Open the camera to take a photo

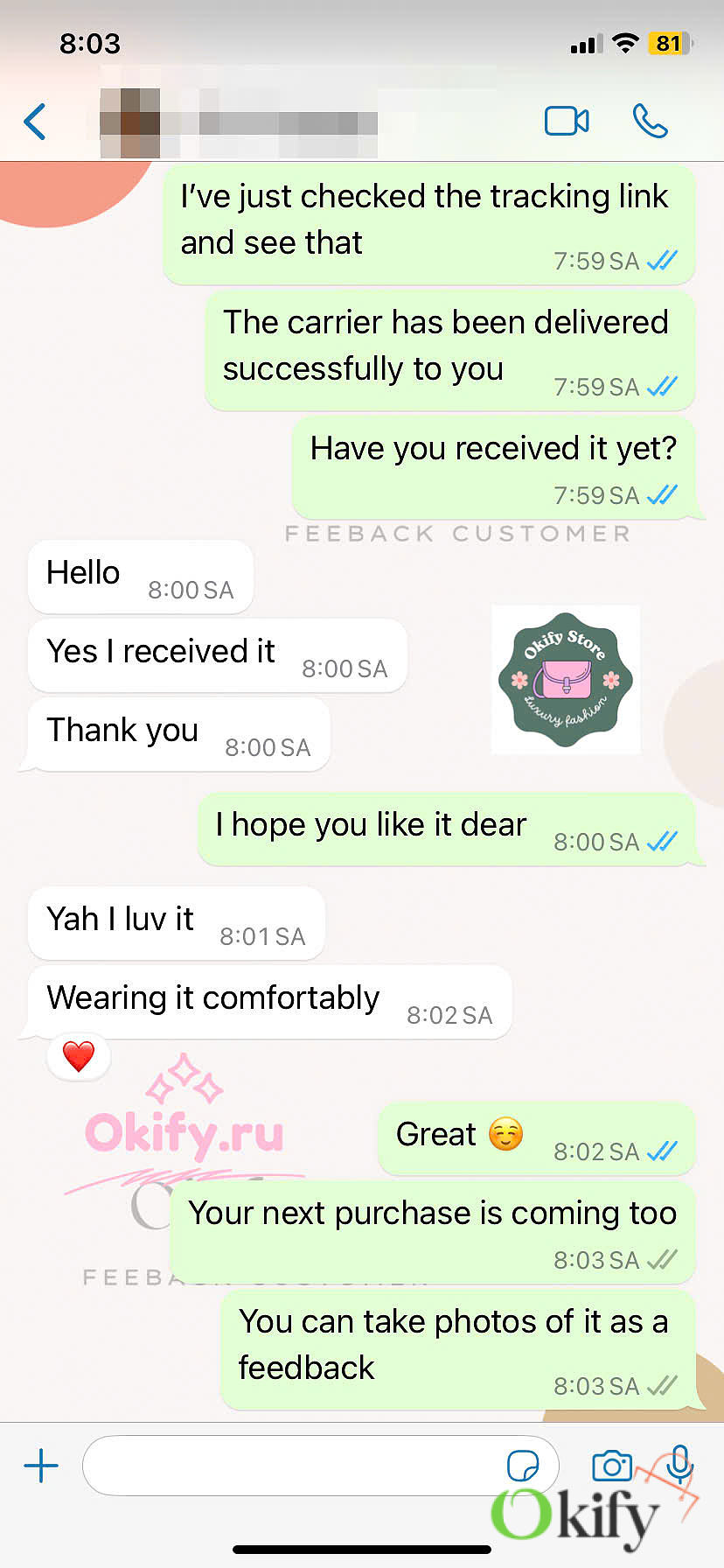612,1466
